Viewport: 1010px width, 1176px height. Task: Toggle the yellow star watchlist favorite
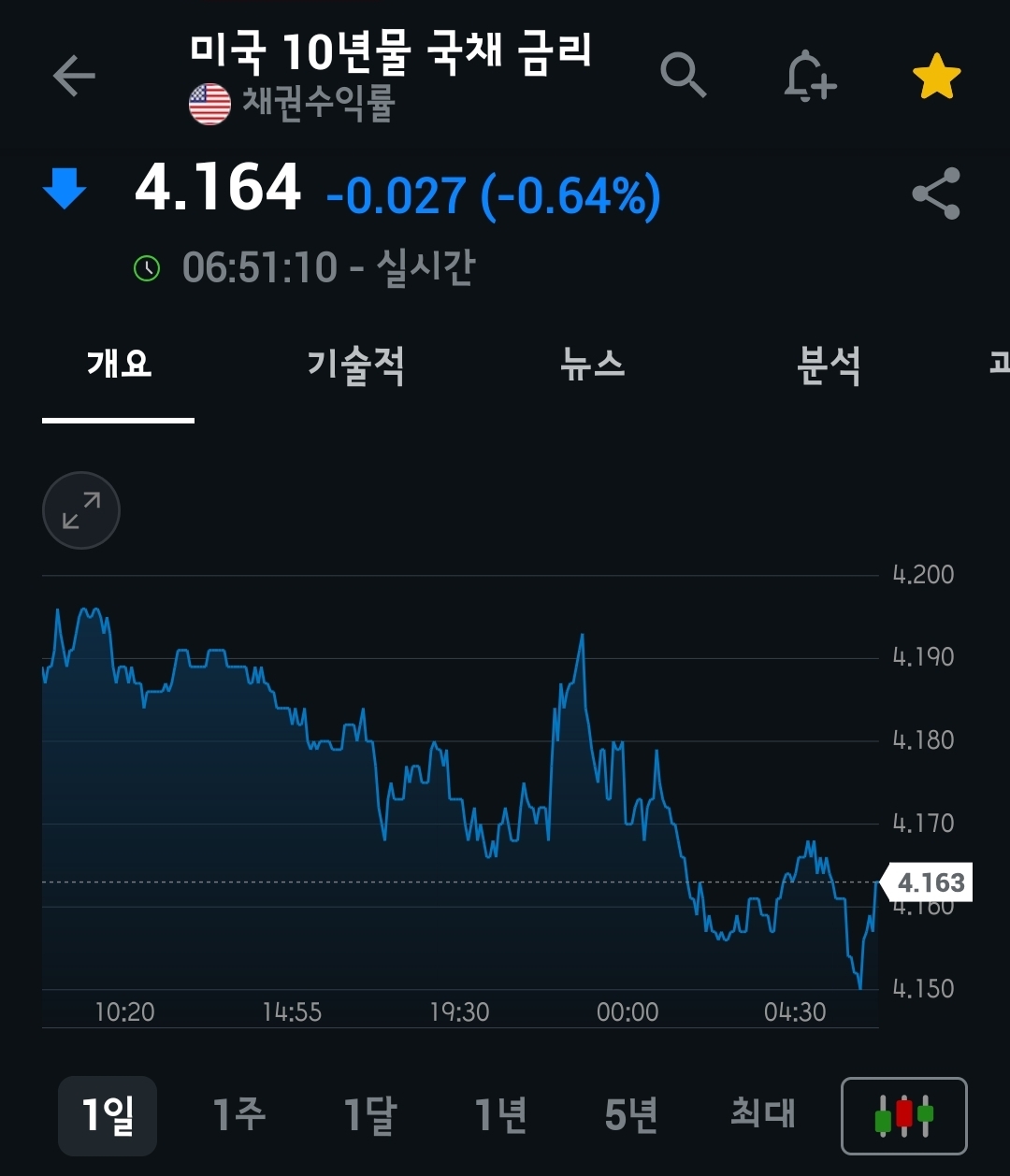[x=936, y=77]
